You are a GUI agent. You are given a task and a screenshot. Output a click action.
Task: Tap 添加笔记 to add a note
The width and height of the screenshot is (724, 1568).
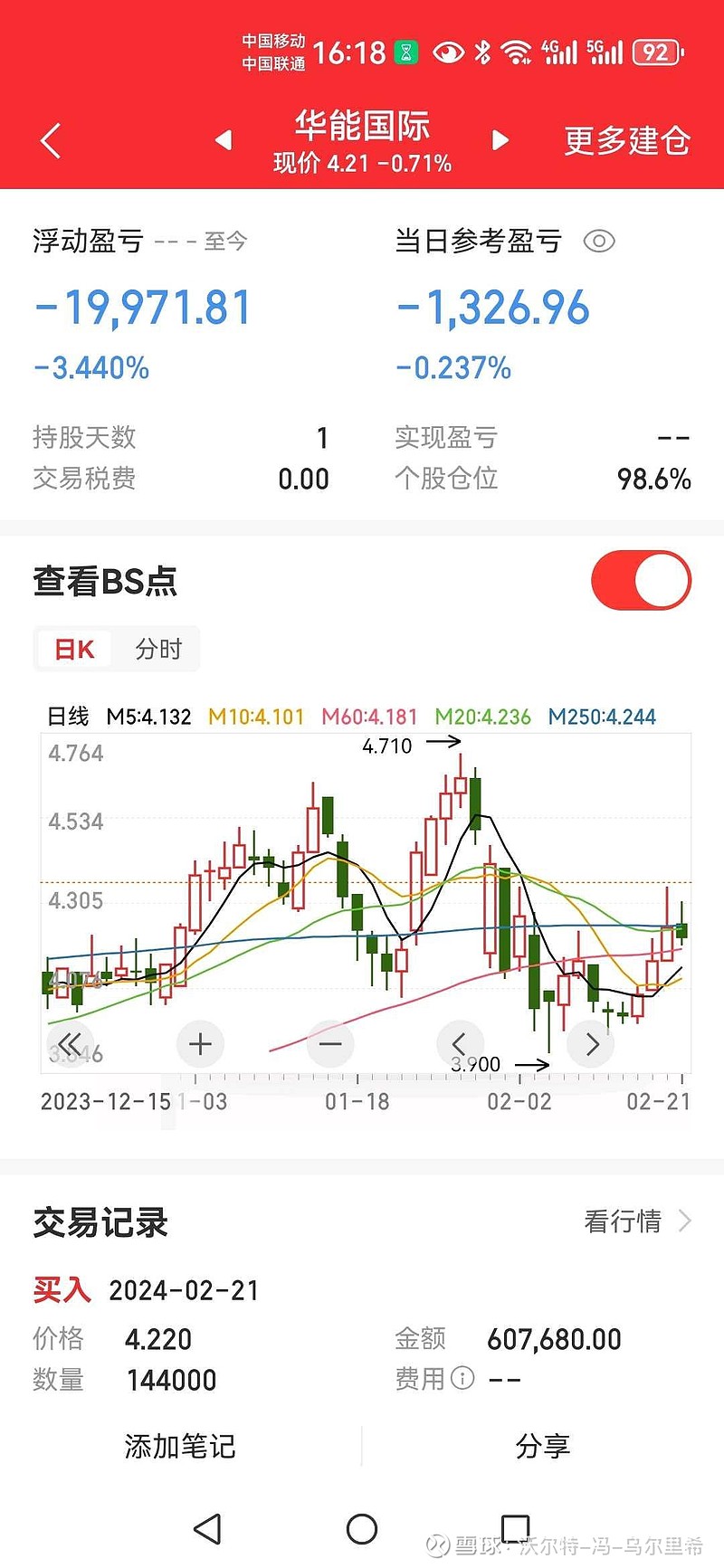tap(179, 1446)
